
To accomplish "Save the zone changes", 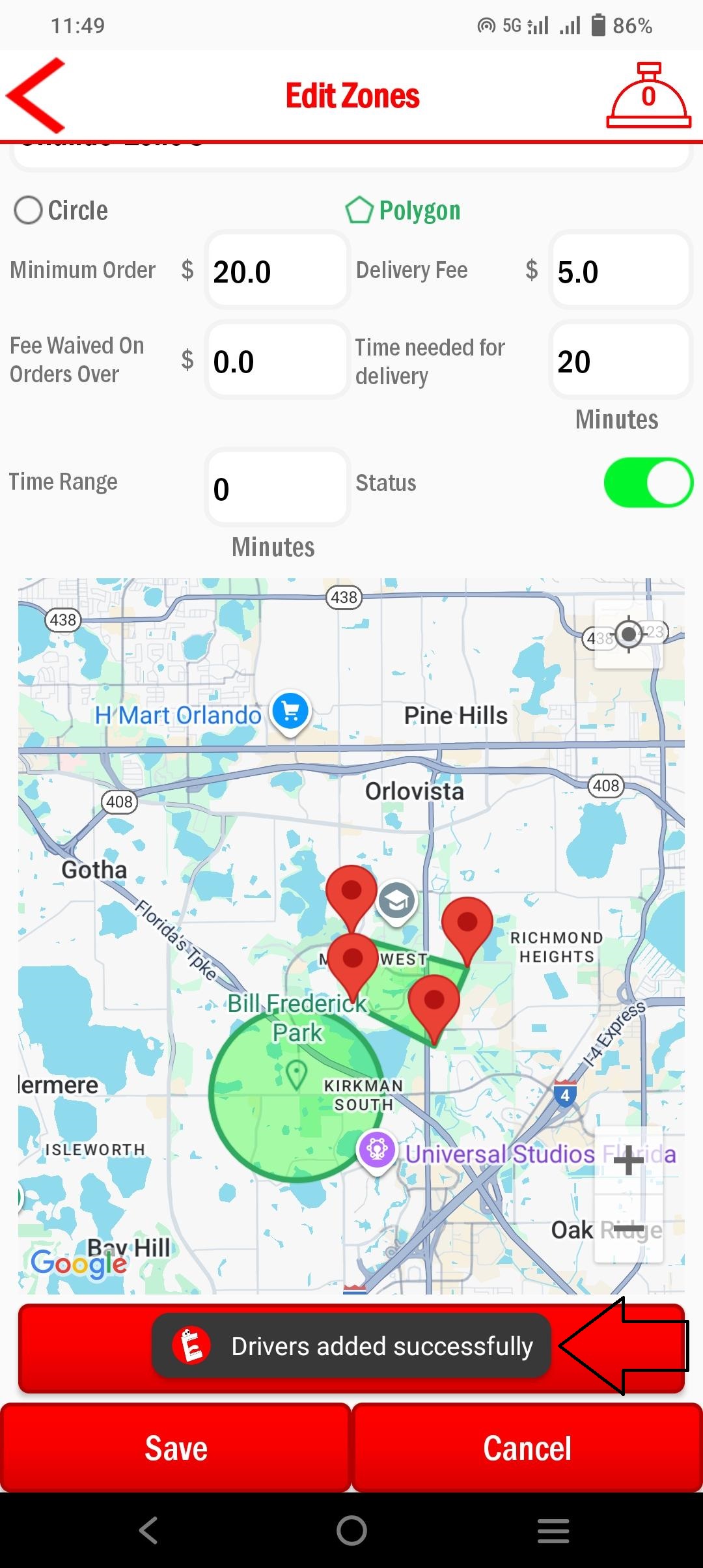I will click(176, 1448).
